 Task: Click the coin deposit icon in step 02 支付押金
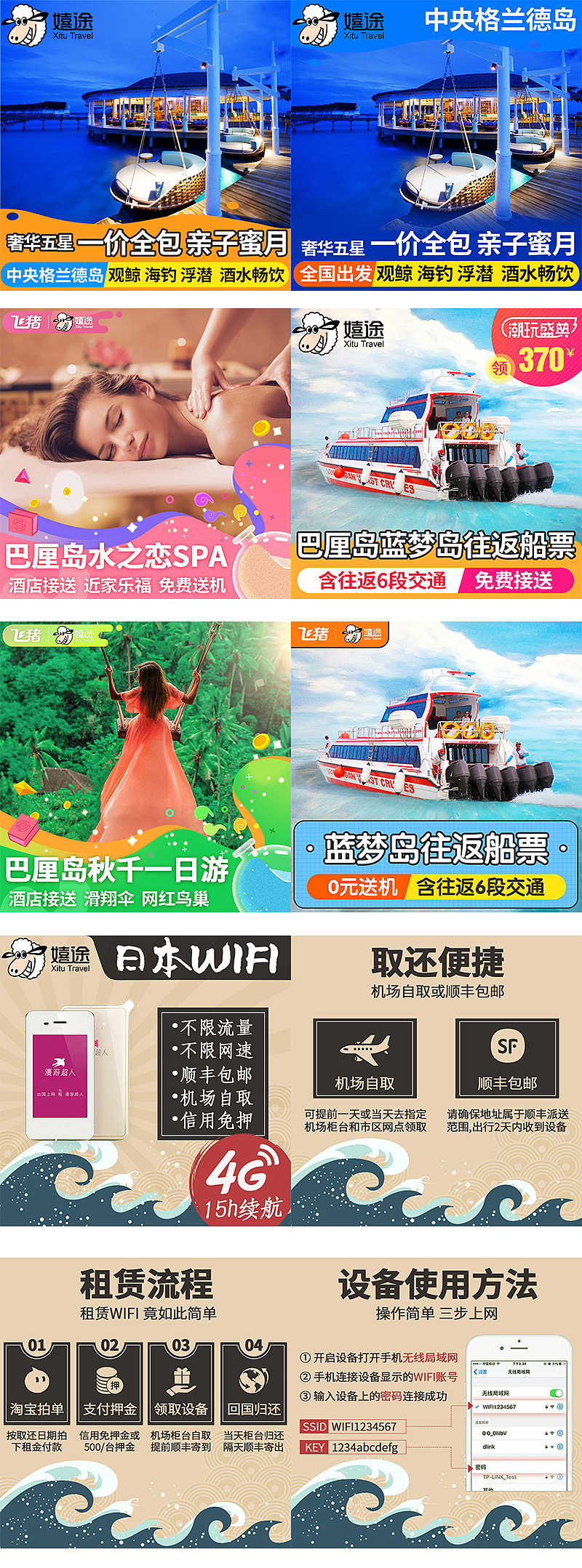coord(107,1380)
